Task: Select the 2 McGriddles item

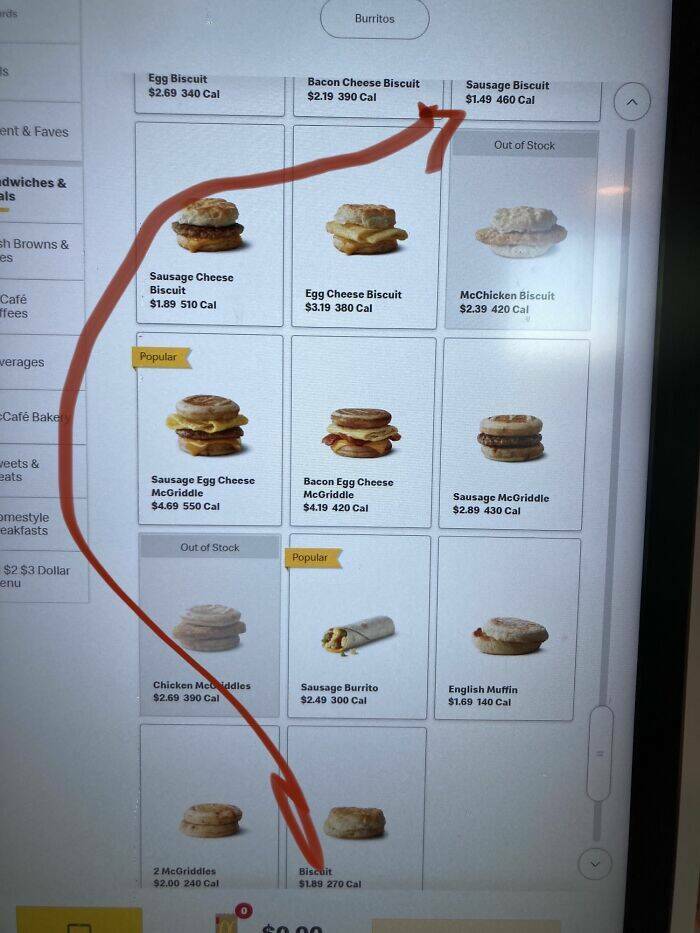Action: tap(210, 810)
